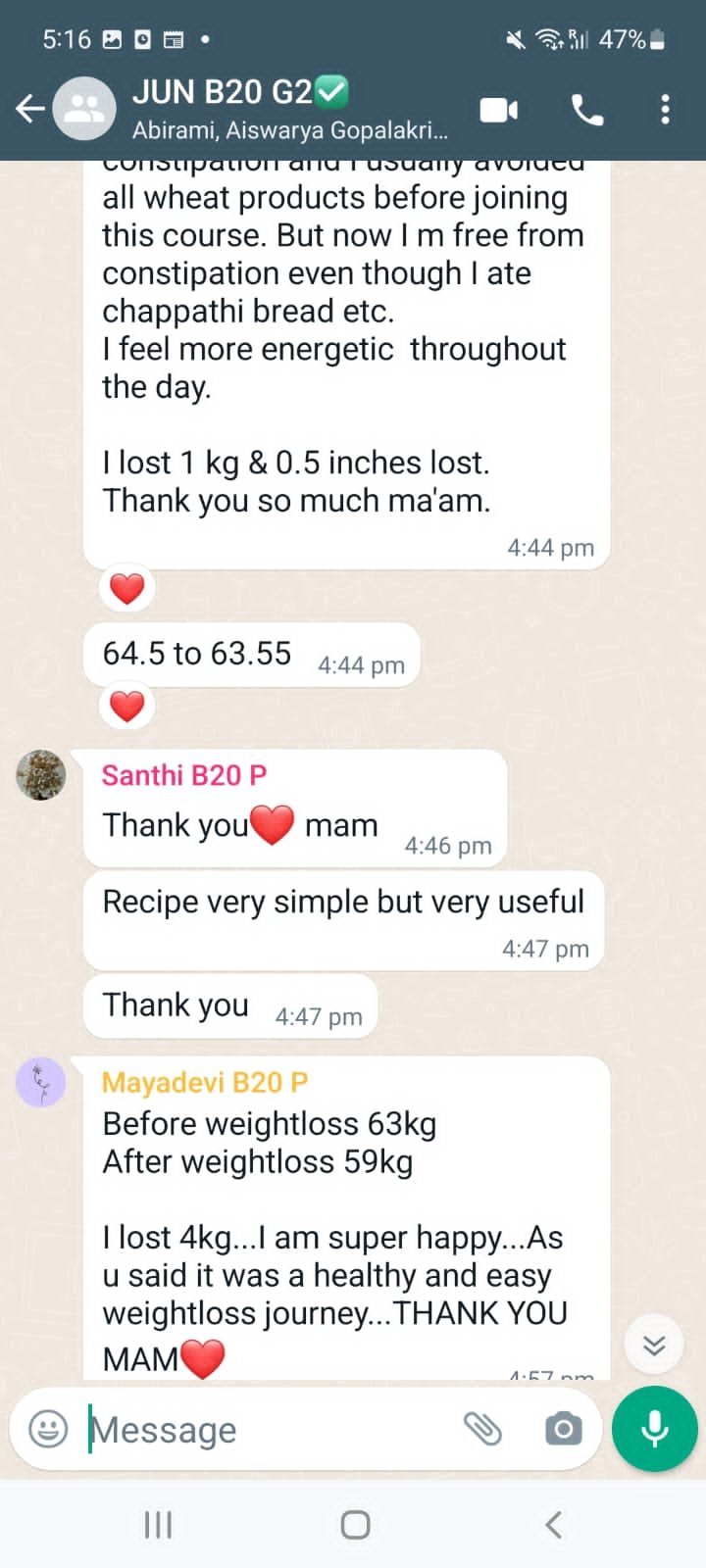Open Santhi B20 P's profile picture
Viewport: 706px width, 1568px height.
coord(41,775)
